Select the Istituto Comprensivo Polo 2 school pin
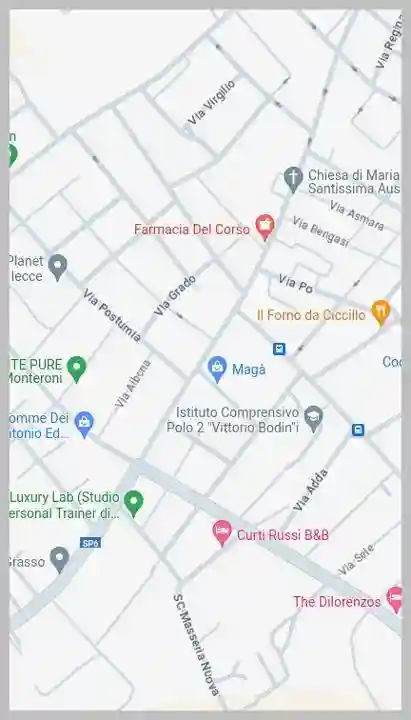Image resolution: width=411 pixels, height=720 pixels. pyautogui.click(x=314, y=418)
